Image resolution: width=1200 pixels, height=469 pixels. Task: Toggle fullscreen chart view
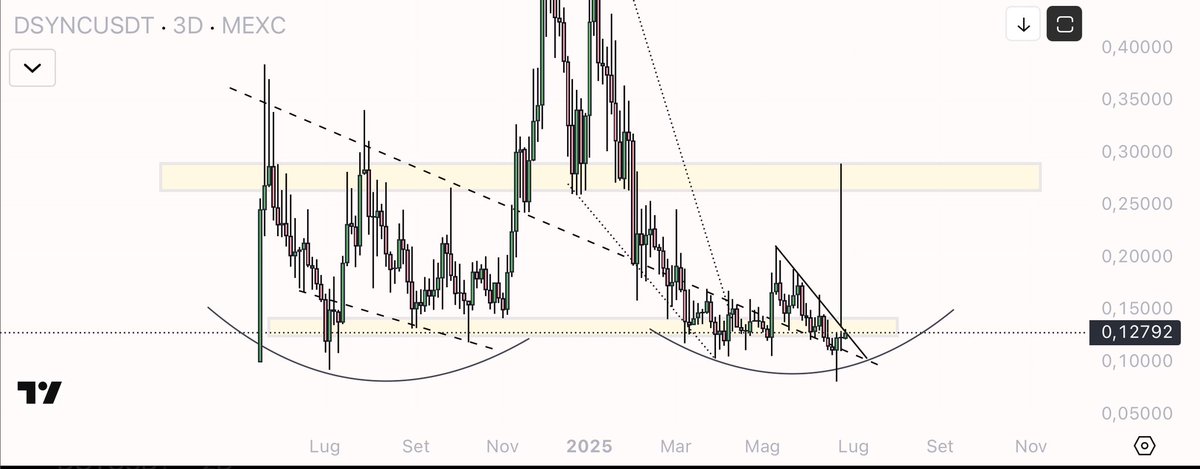tap(1064, 25)
